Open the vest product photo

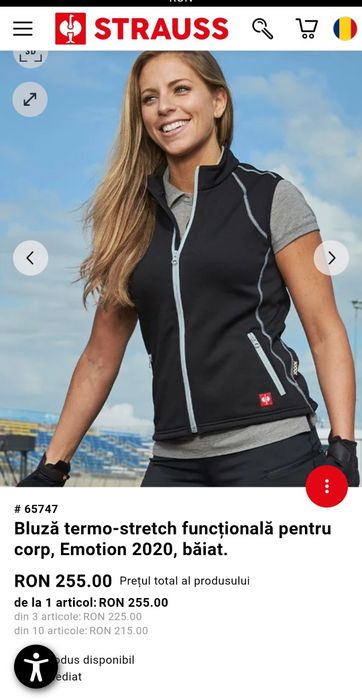point(181,269)
